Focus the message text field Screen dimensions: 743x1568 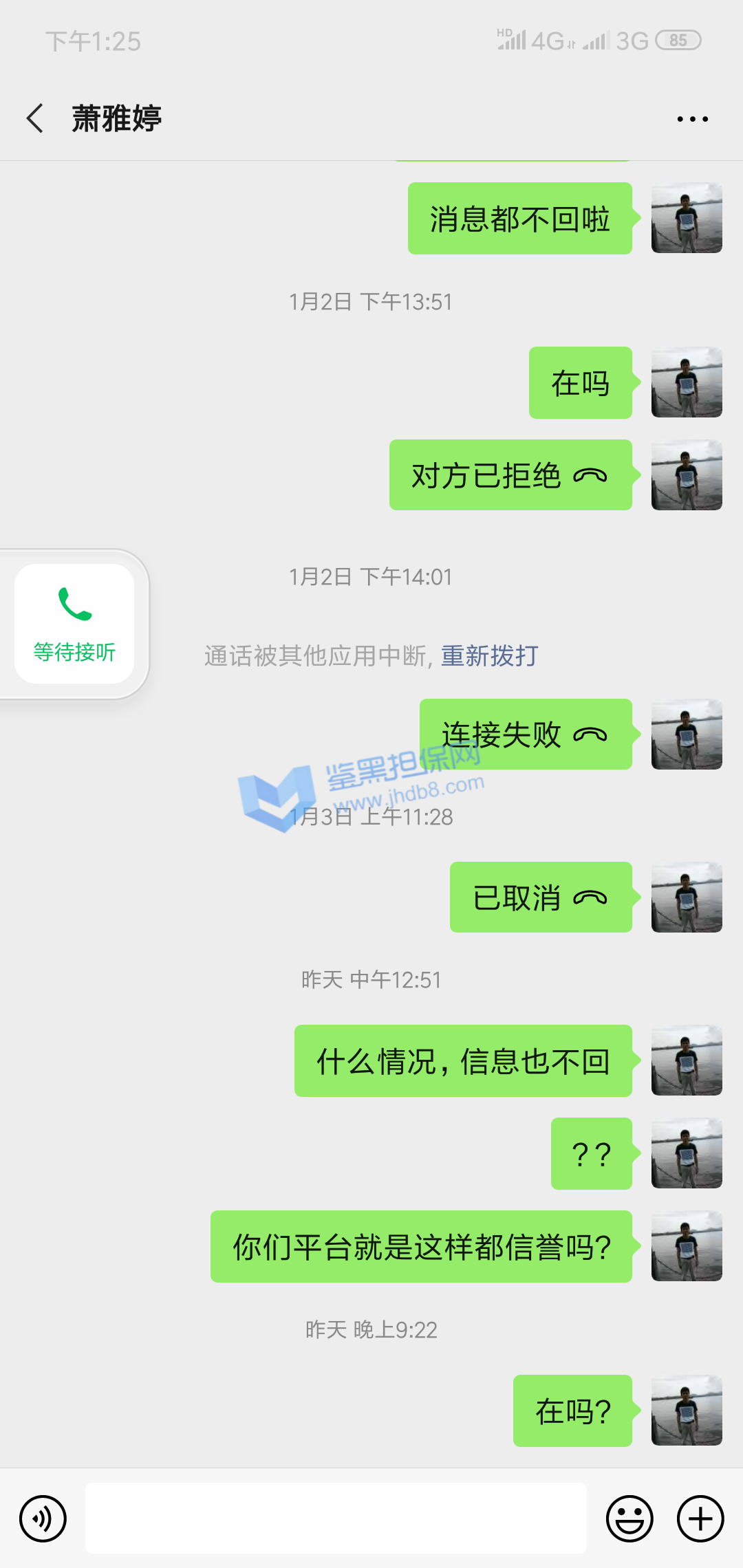tap(336, 1518)
